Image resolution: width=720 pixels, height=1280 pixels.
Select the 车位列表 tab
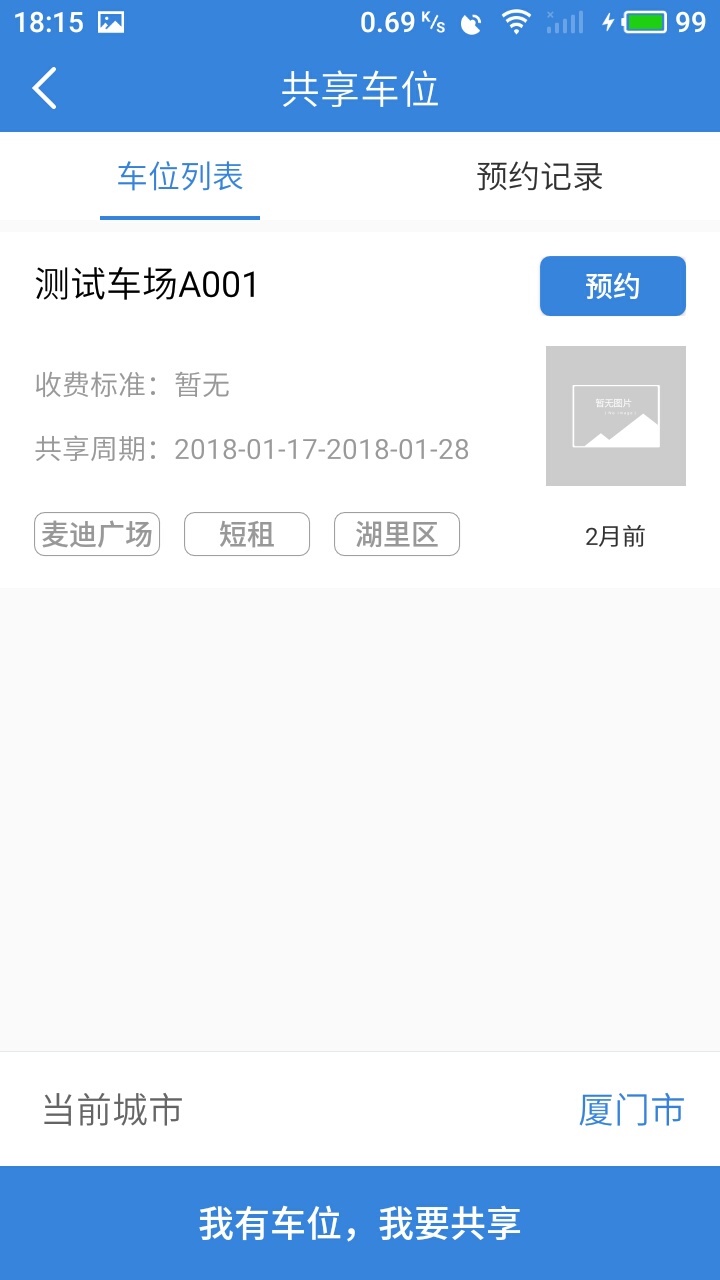coord(180,177)
